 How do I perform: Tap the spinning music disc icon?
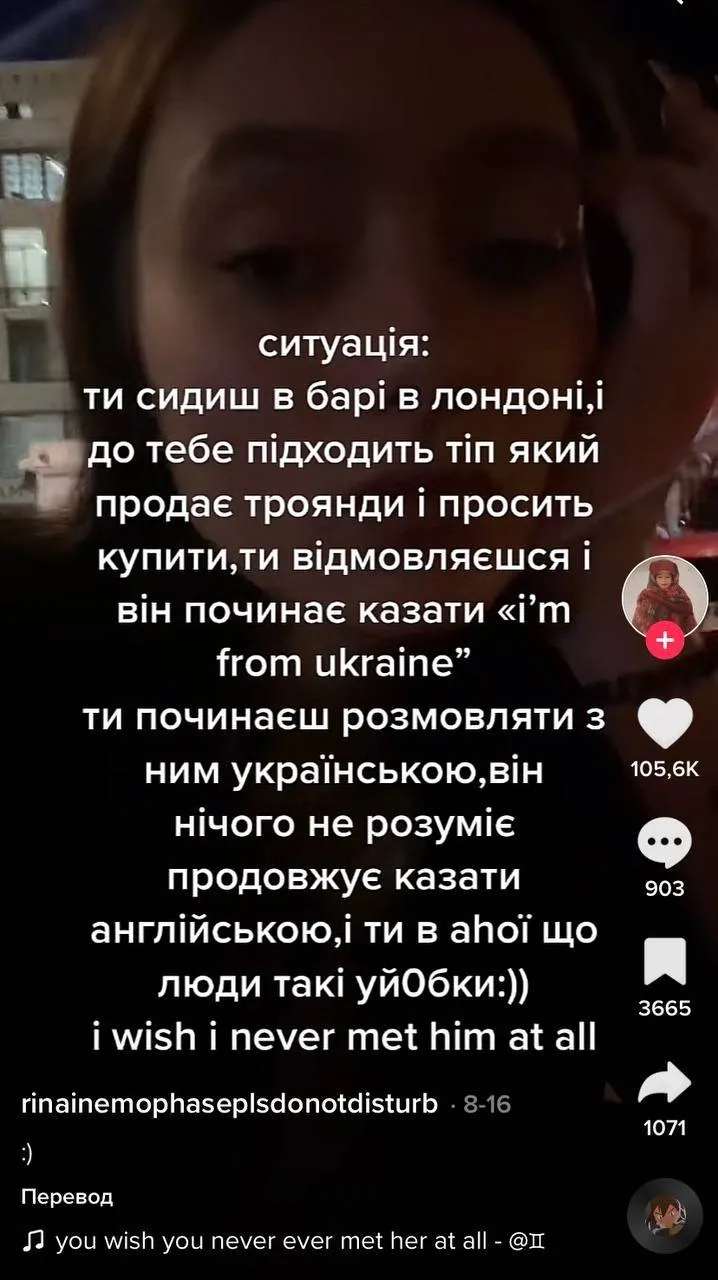665,1216
